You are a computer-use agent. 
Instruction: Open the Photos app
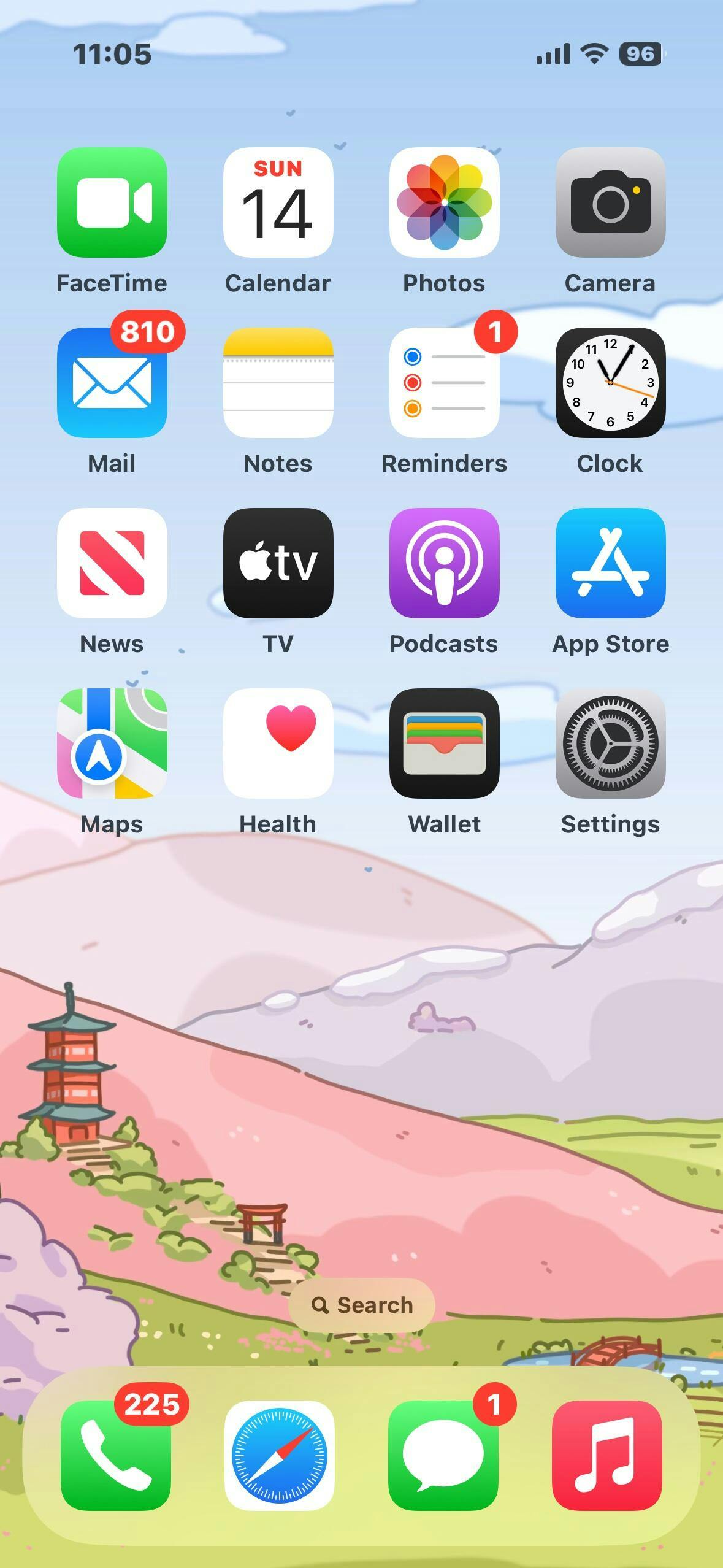[445, 202]
